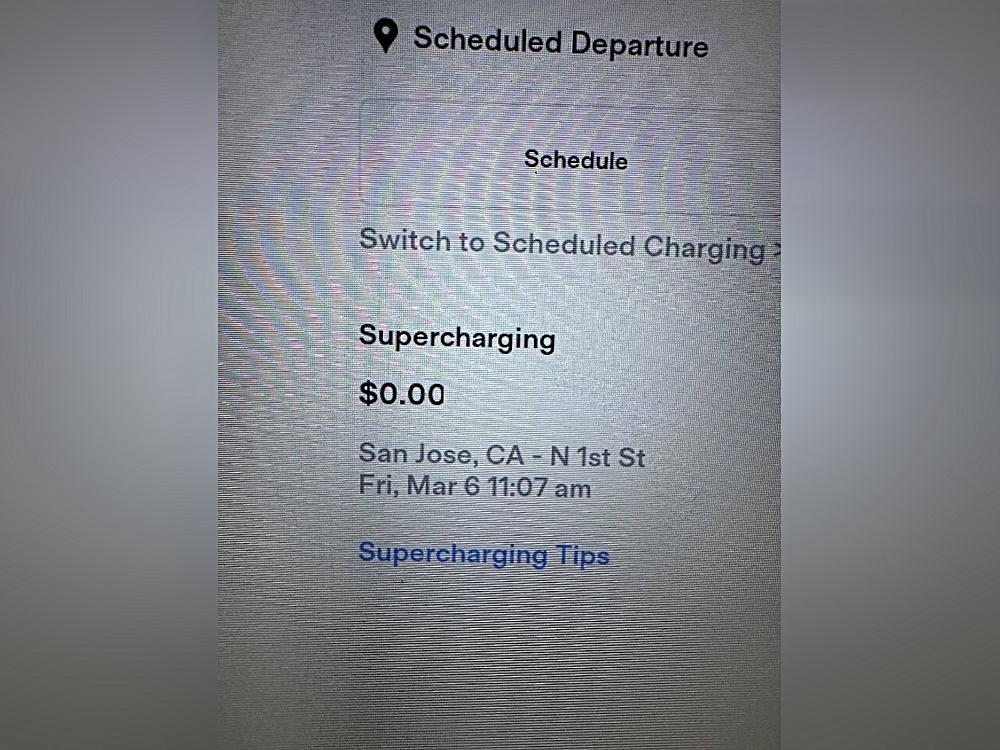Switch to Scheduled Charging

pos(565,245)
